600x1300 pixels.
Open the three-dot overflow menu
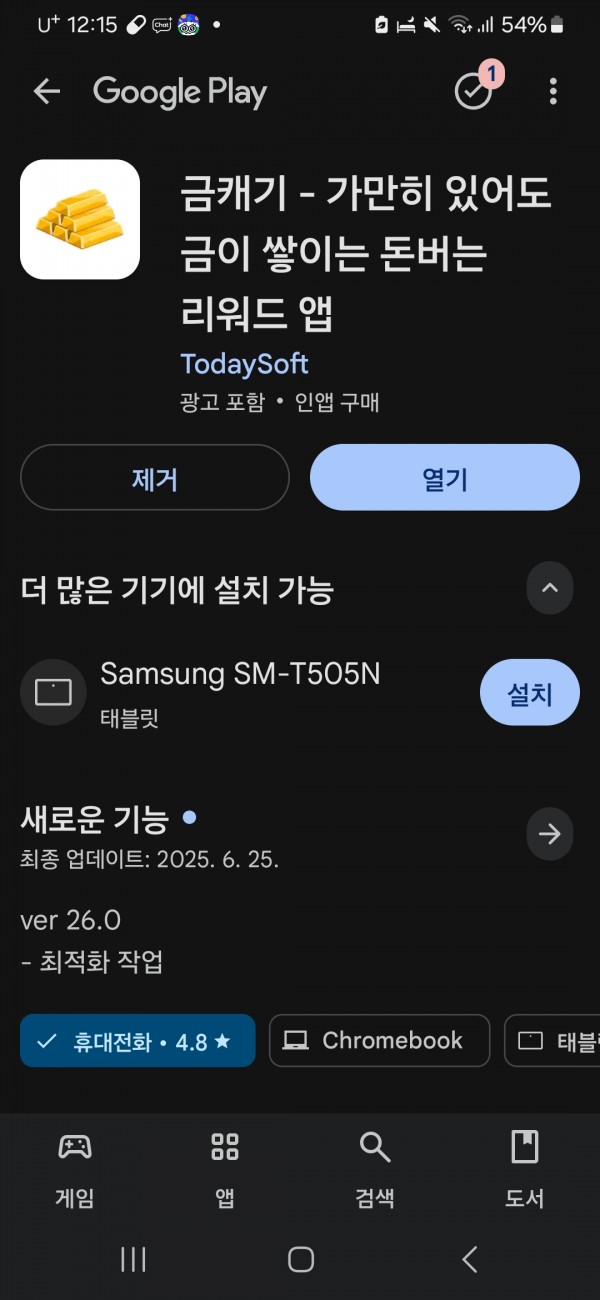coord(553,92)
